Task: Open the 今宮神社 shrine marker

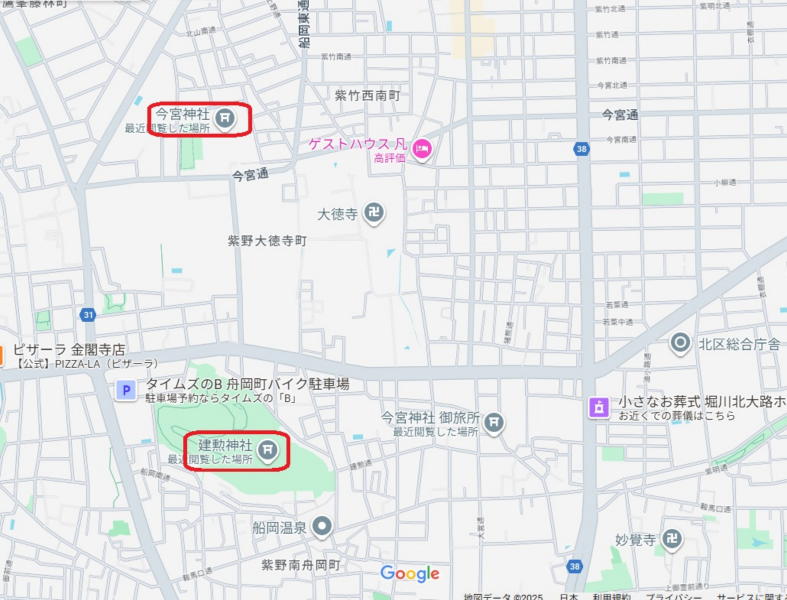Action: (226, 120)
